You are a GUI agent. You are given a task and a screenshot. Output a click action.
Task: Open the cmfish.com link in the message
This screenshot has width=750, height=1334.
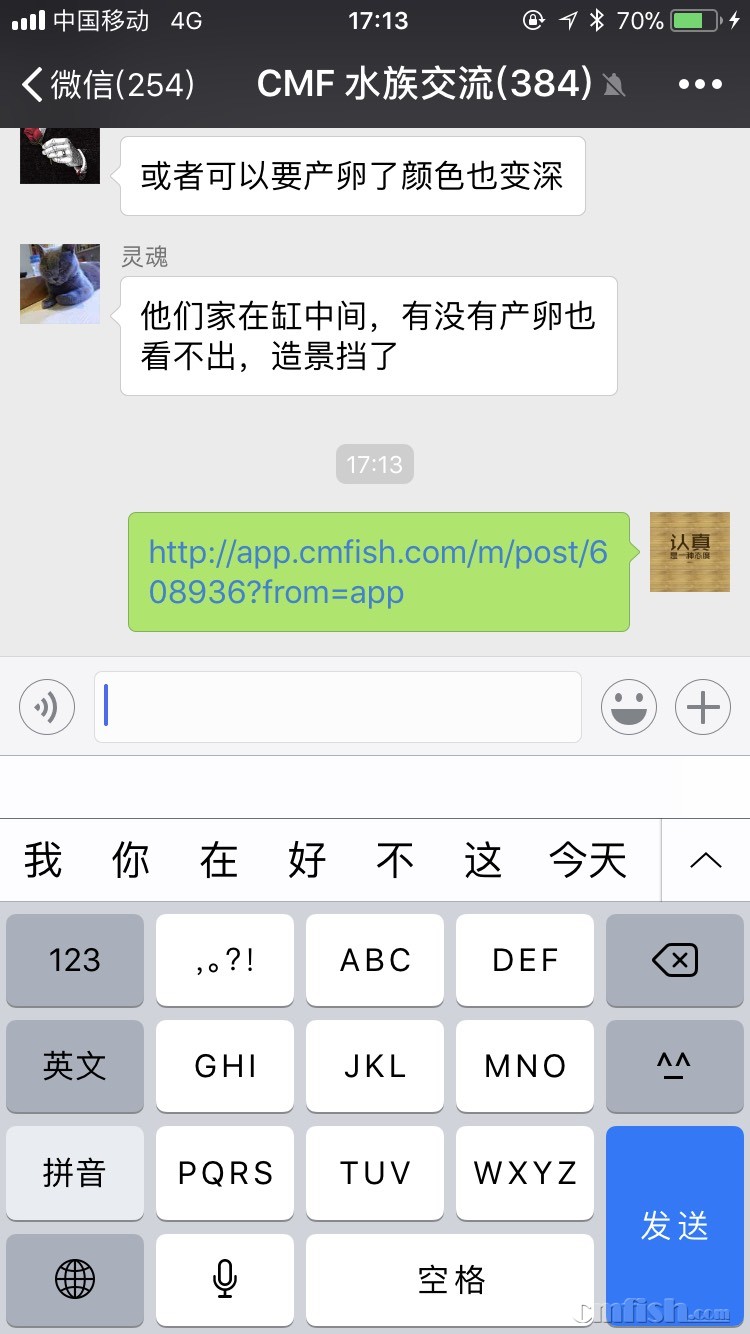coord(378,572)
